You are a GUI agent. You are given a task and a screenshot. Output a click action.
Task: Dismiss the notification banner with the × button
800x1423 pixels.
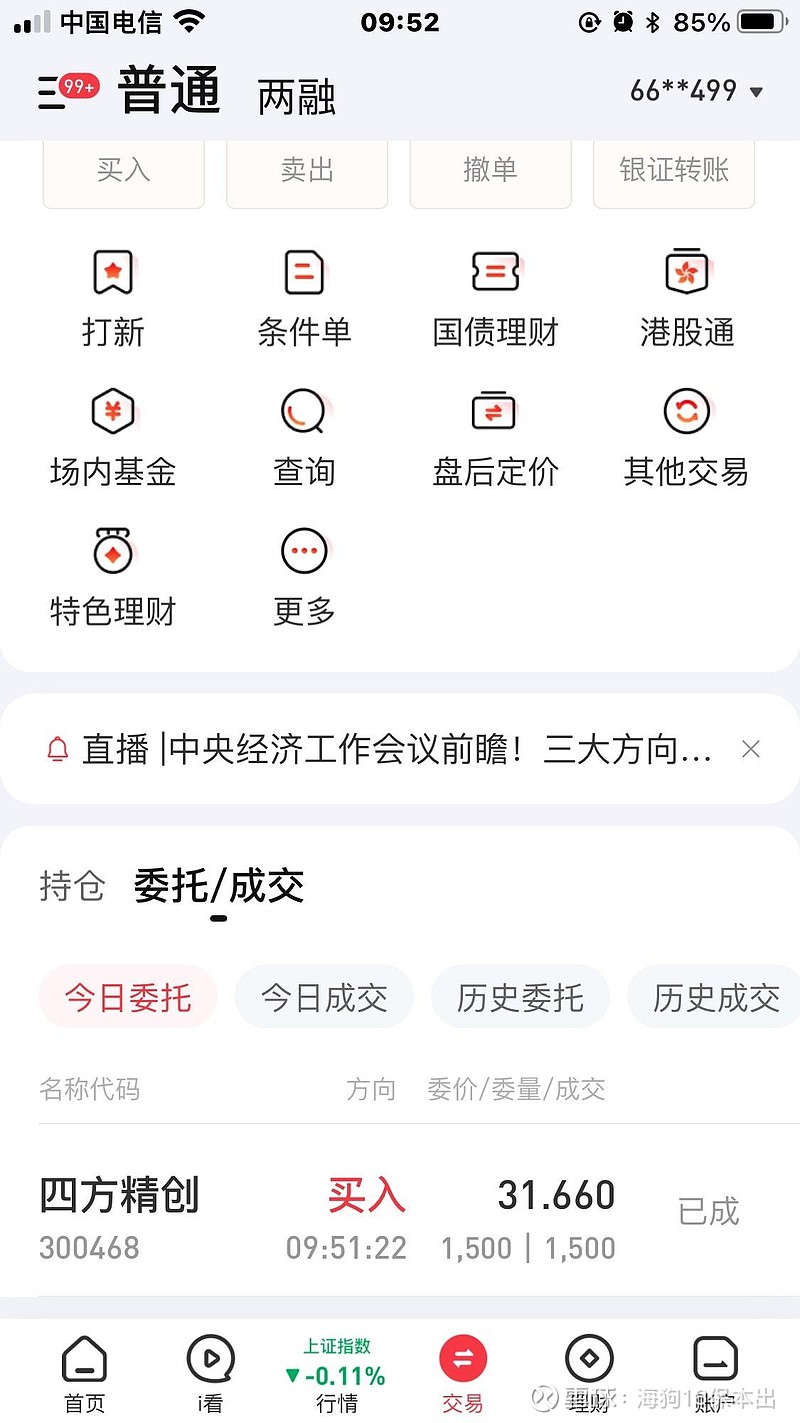click(751, 748)
